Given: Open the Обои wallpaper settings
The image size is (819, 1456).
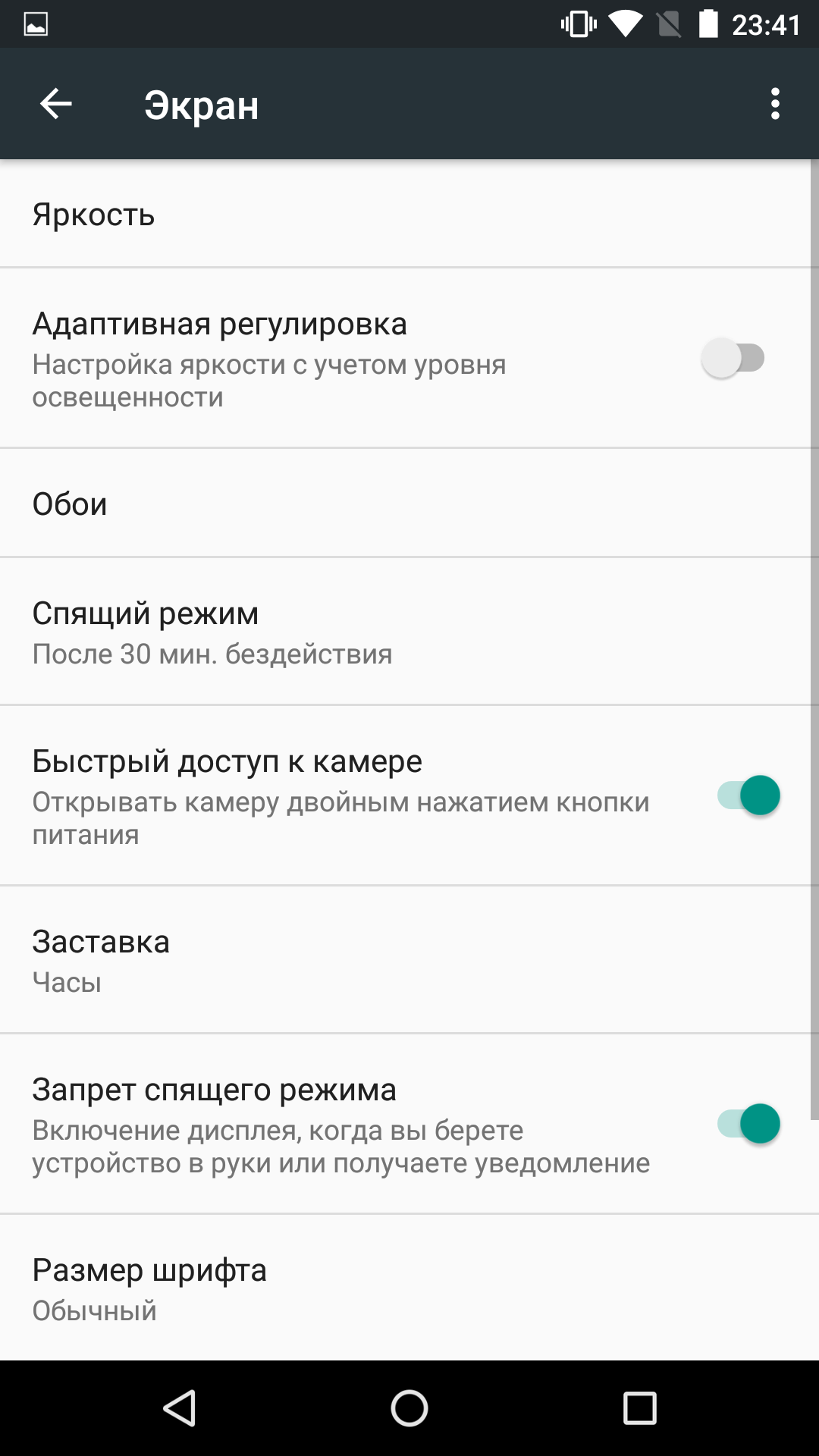Looking at the screenshot, I should (409, 504).
